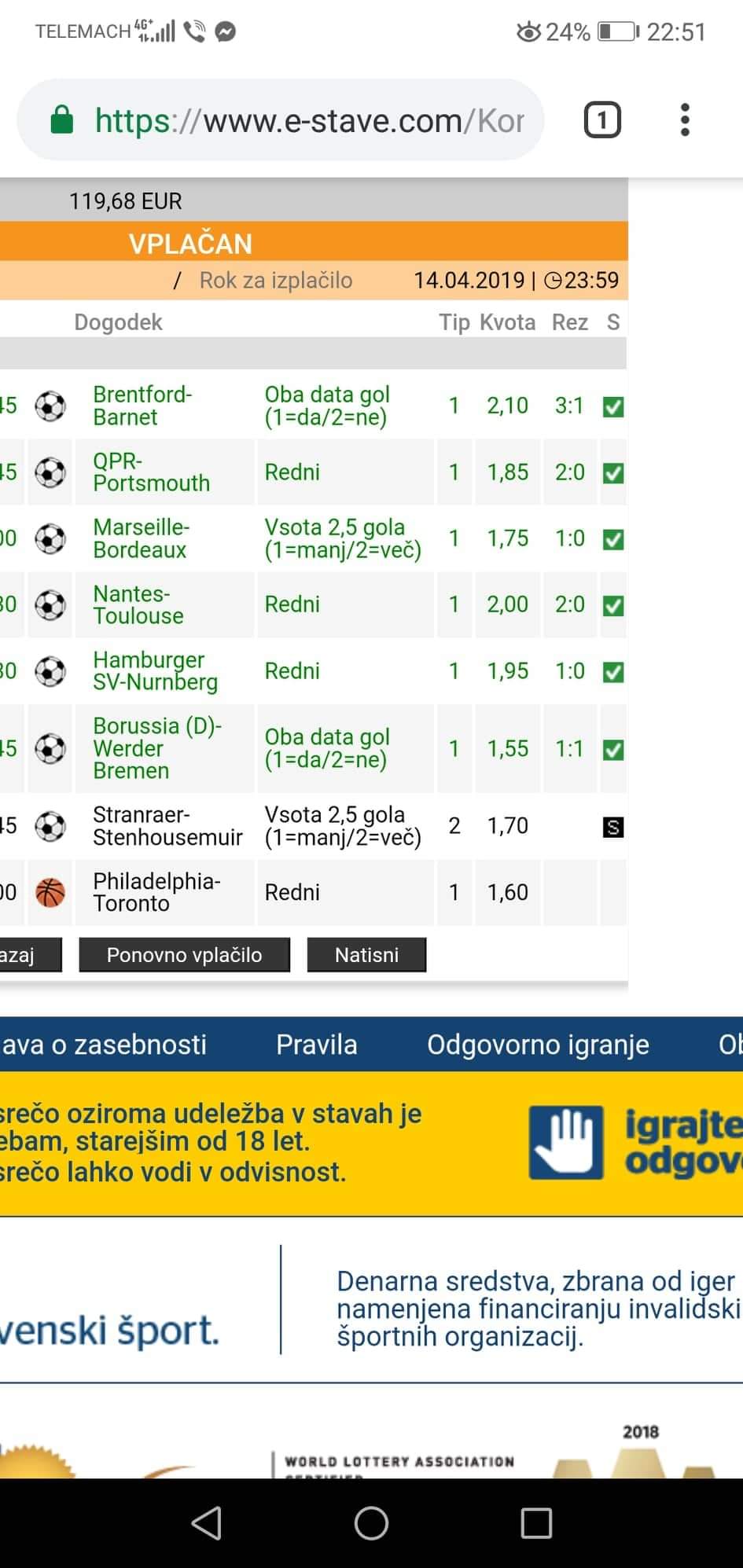The width and height of the screenshot is (743, 1568).
Task: Open the browser overflow menu
Action: (x=685, y=120)
